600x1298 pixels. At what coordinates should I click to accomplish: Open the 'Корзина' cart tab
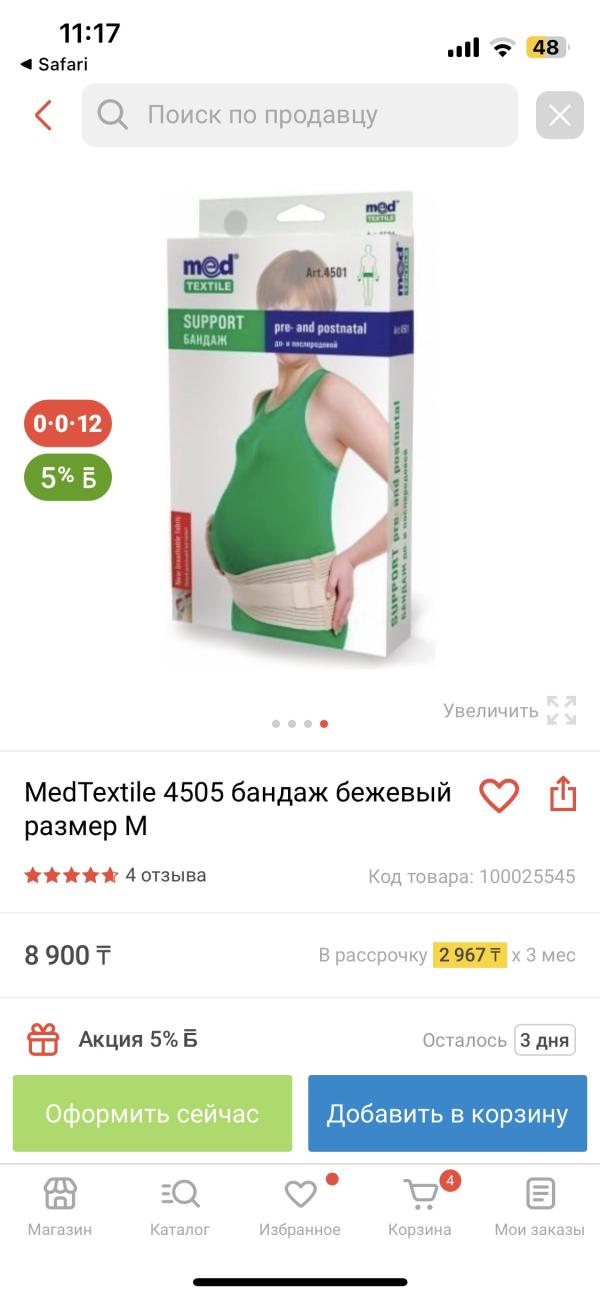(x=420, y=1207)
